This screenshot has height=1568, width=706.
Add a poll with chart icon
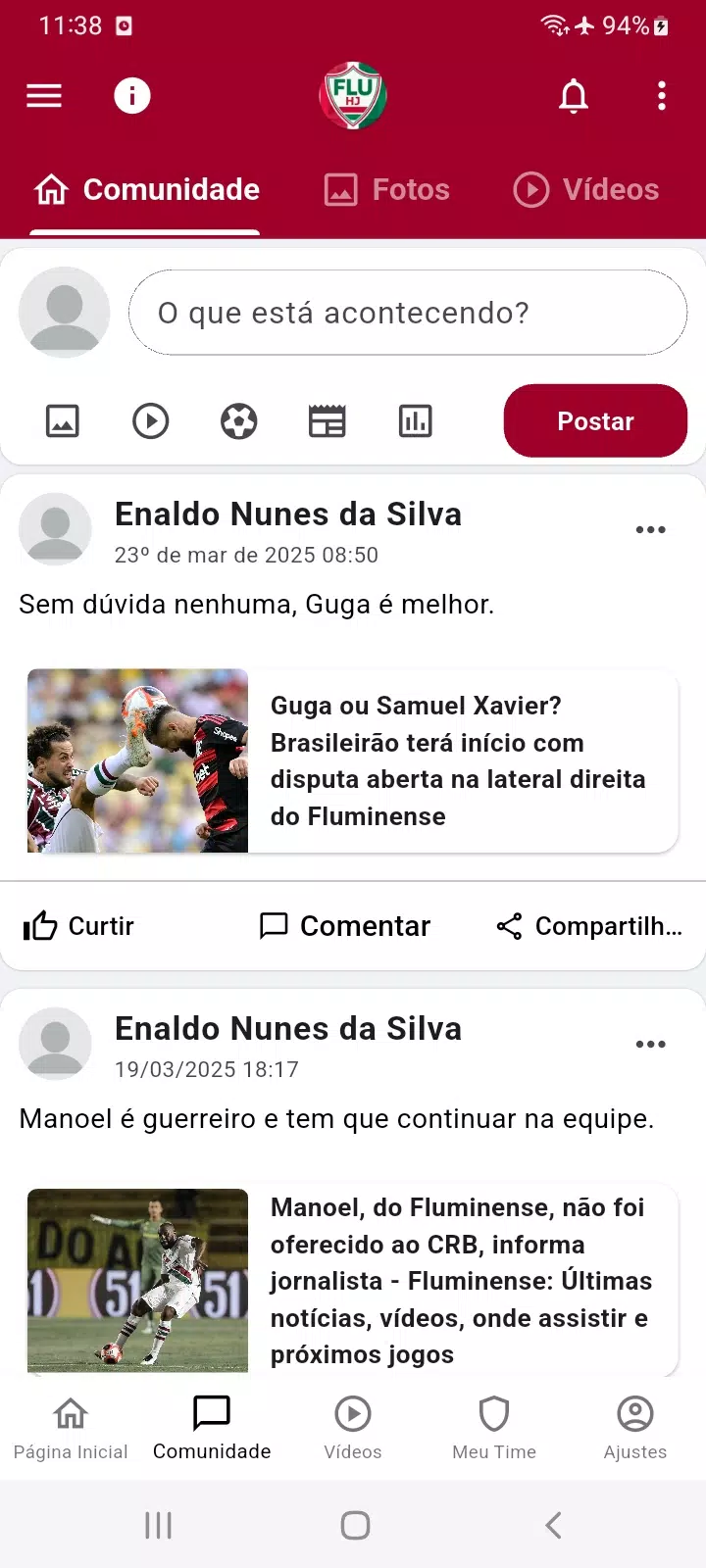point(416,421)
